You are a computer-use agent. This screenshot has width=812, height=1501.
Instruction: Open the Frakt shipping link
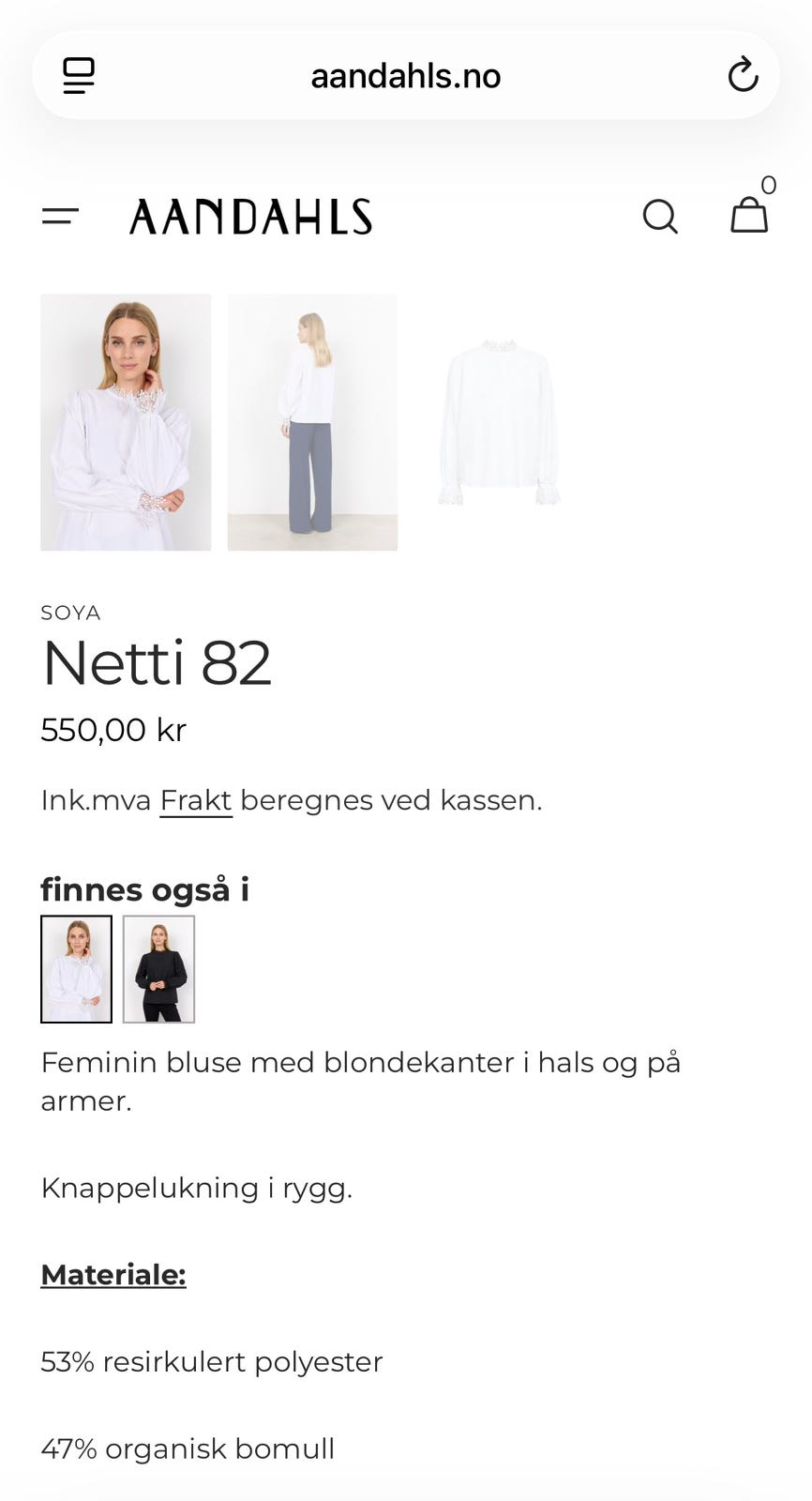pyautogui.click(x=196, y=800)
